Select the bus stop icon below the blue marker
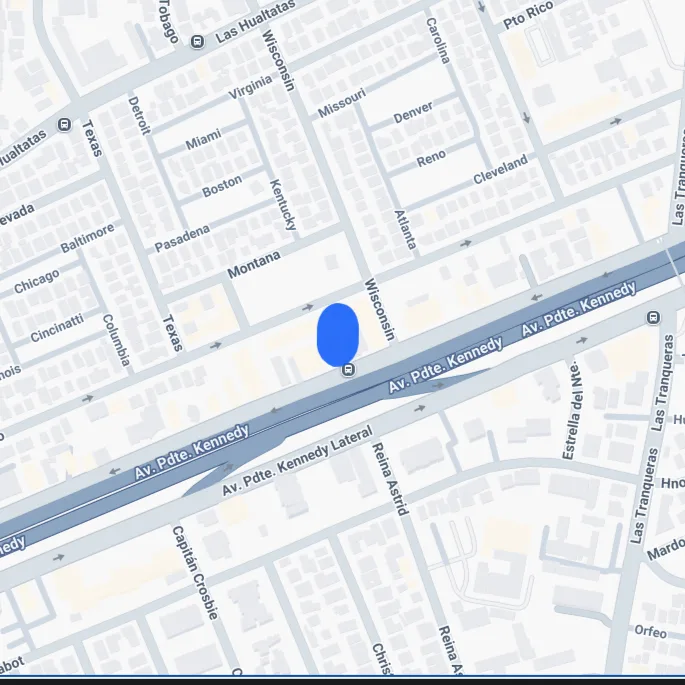 coord(348,371)
